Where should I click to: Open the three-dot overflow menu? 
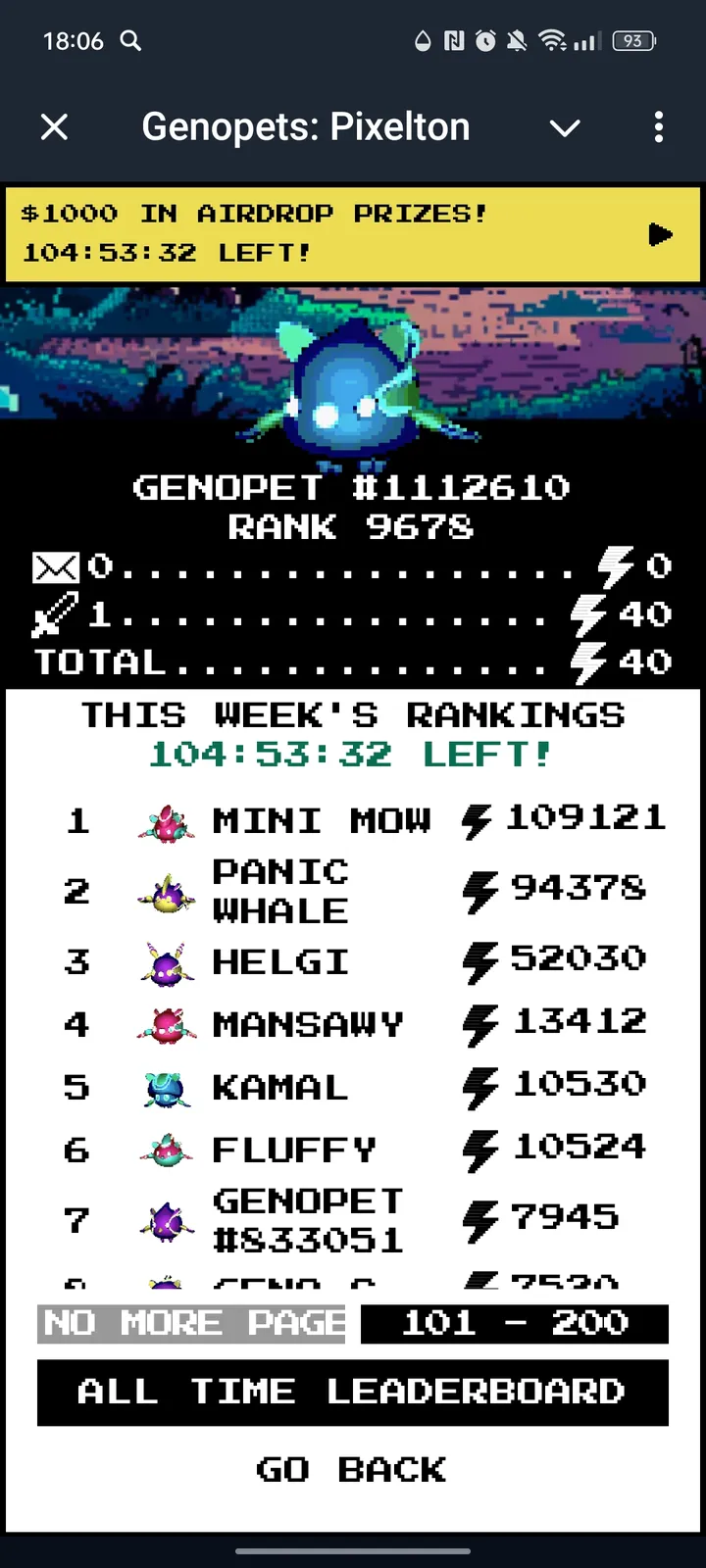[659, 127]
